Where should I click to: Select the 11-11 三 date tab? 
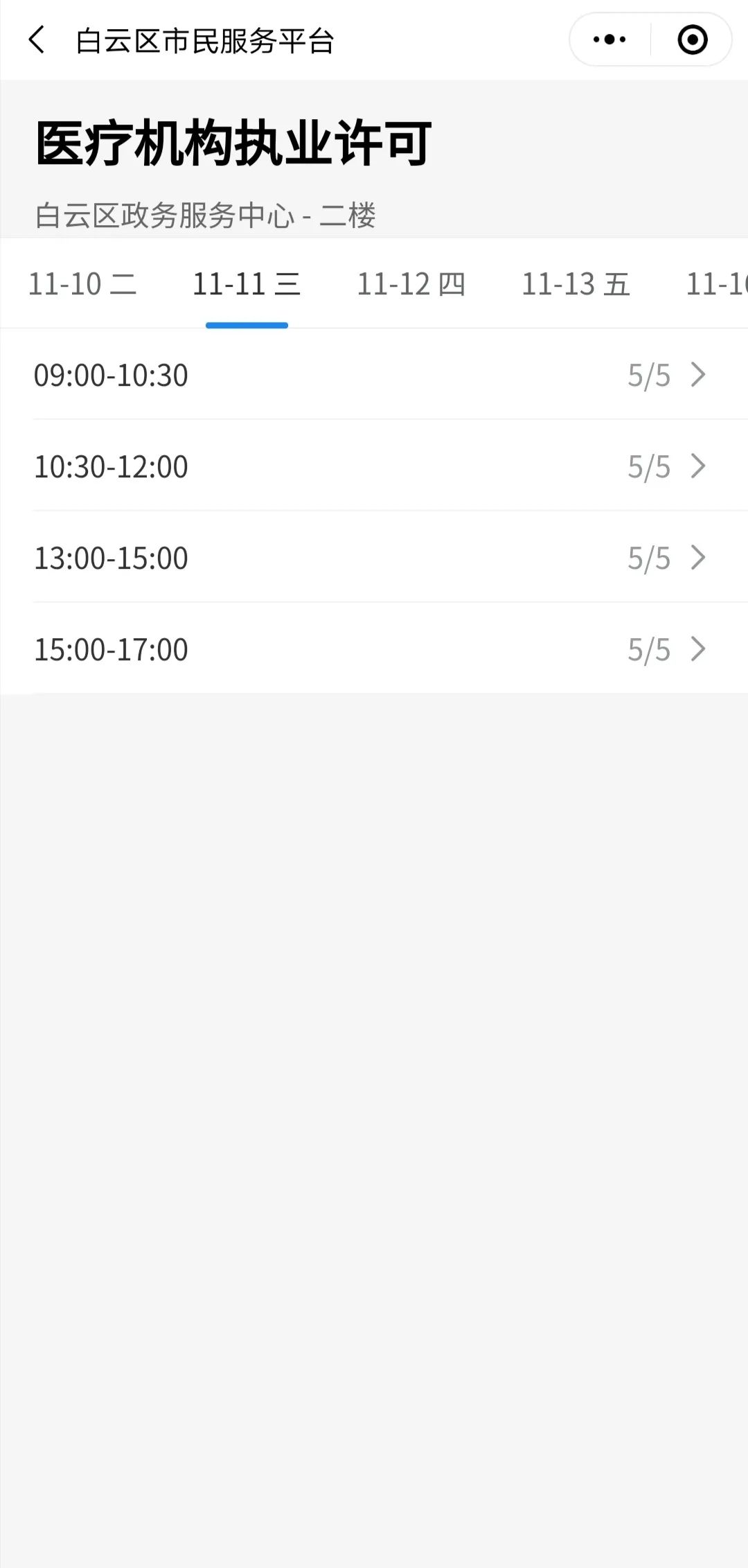(x=247, y=284)
